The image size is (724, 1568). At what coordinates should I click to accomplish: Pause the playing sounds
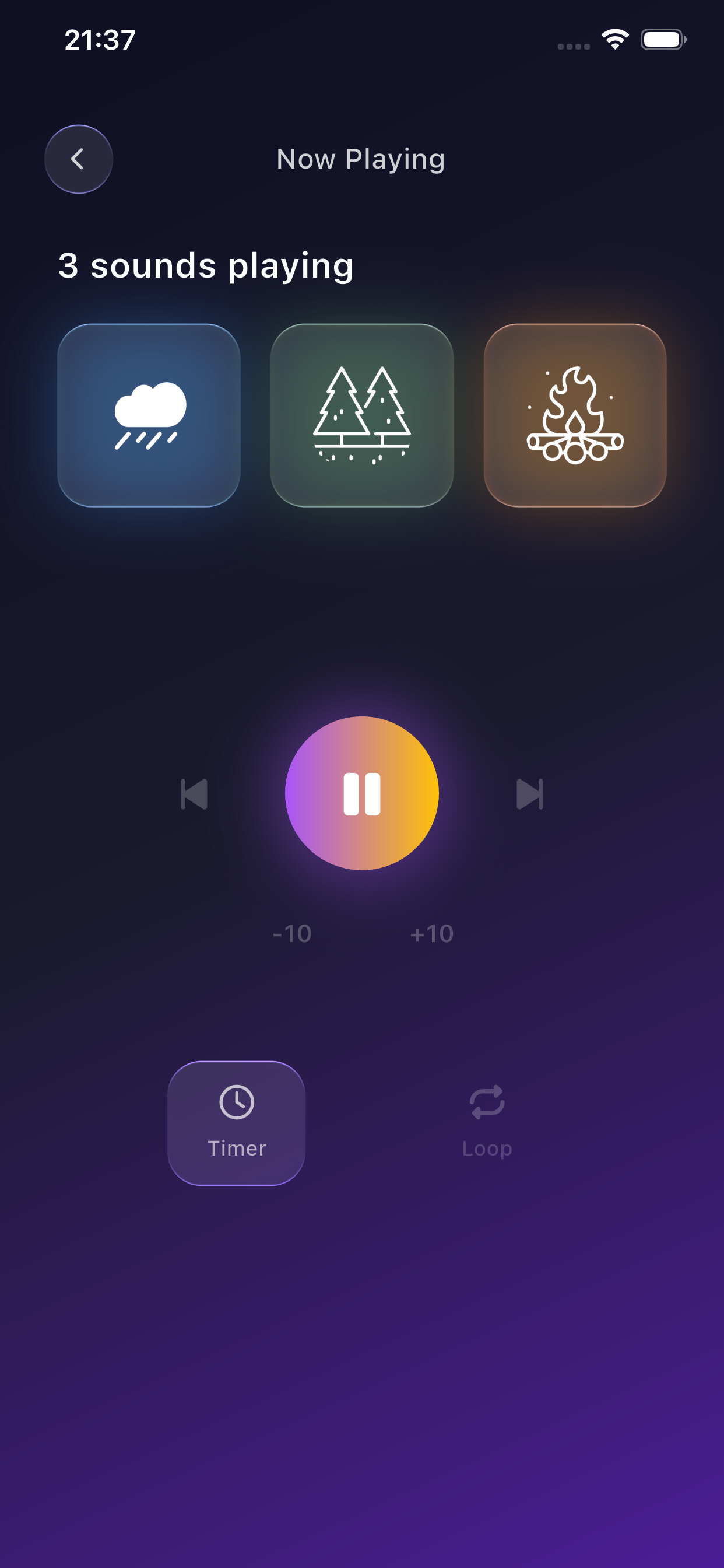click(362, 793)
